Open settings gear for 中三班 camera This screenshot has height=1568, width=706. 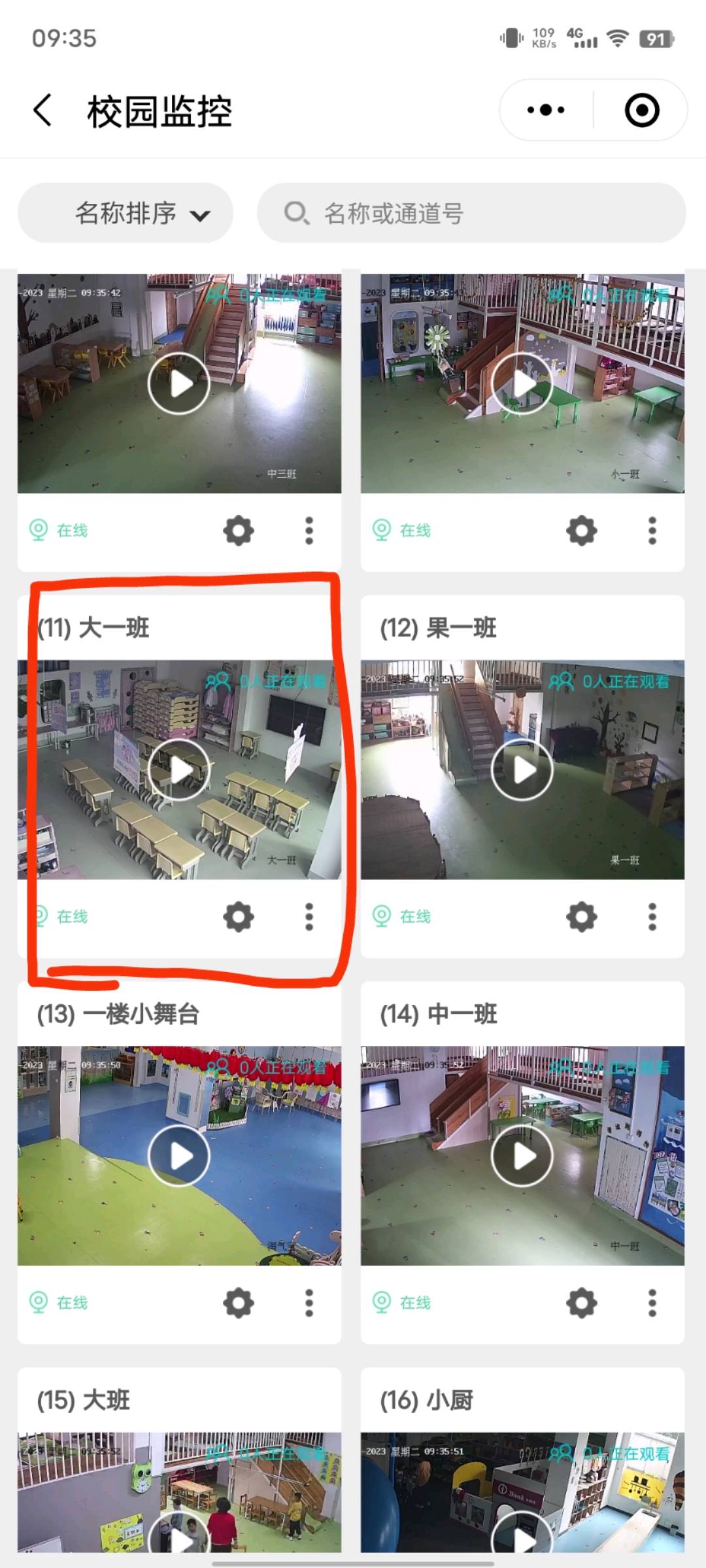[x=239, y=531]
